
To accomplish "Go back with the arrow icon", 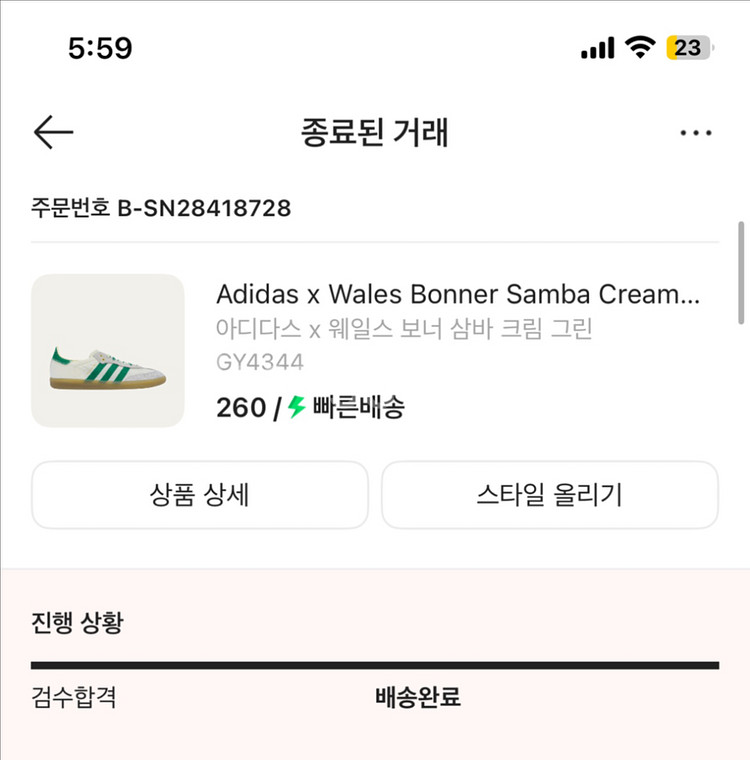I will [x=53, y=132].
